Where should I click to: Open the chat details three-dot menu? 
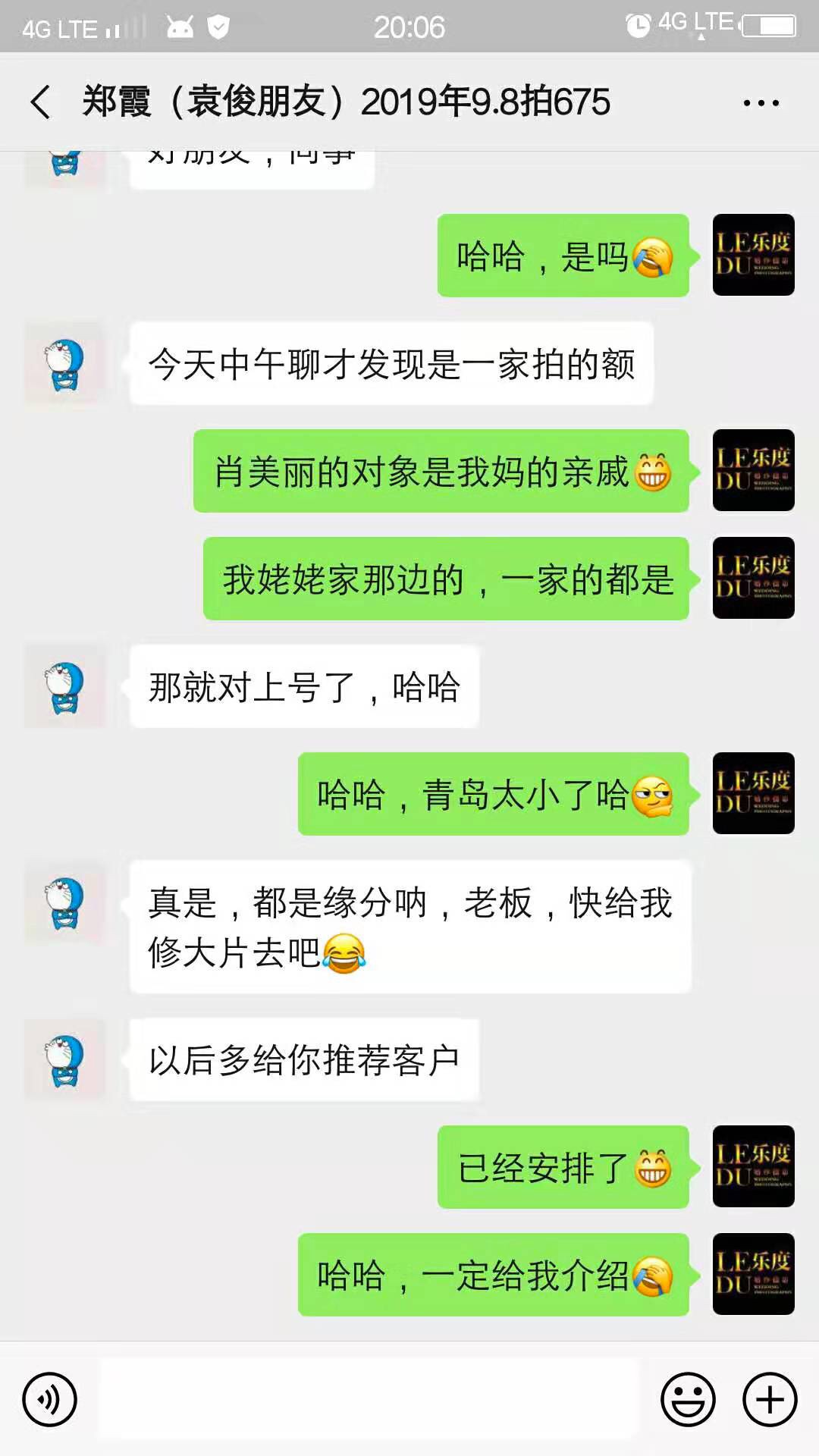tap(761, 103)
